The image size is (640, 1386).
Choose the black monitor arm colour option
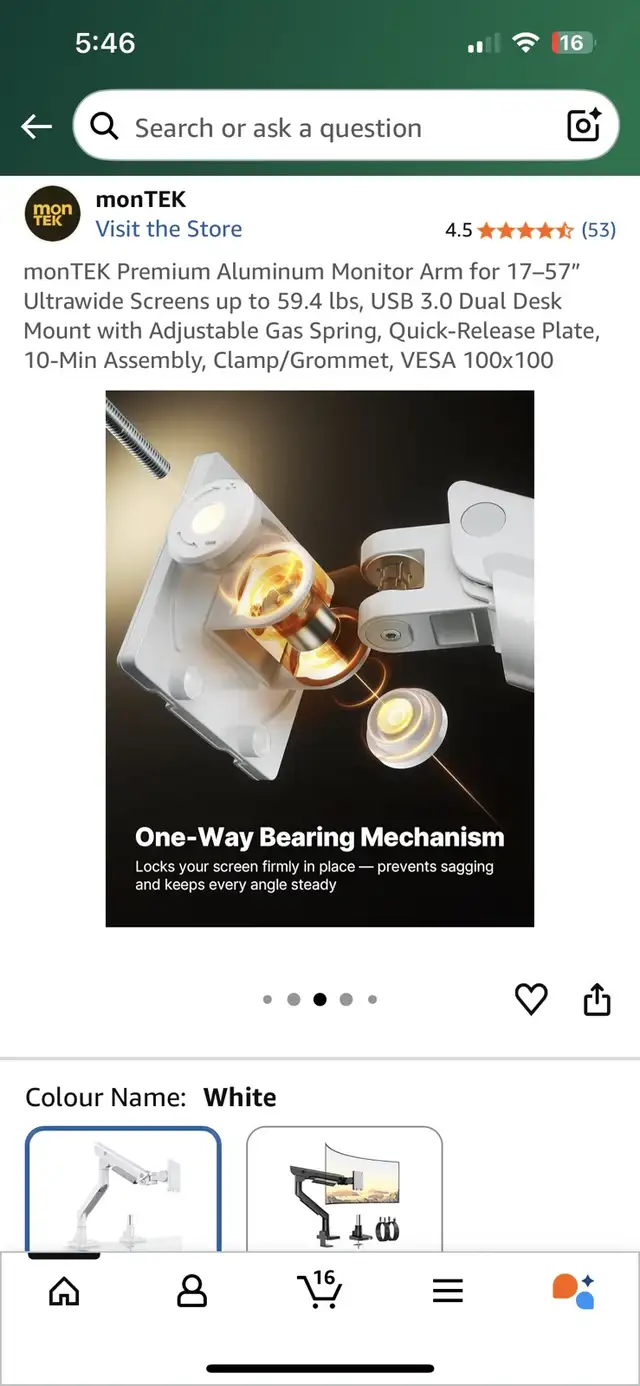pos(344,1192)
